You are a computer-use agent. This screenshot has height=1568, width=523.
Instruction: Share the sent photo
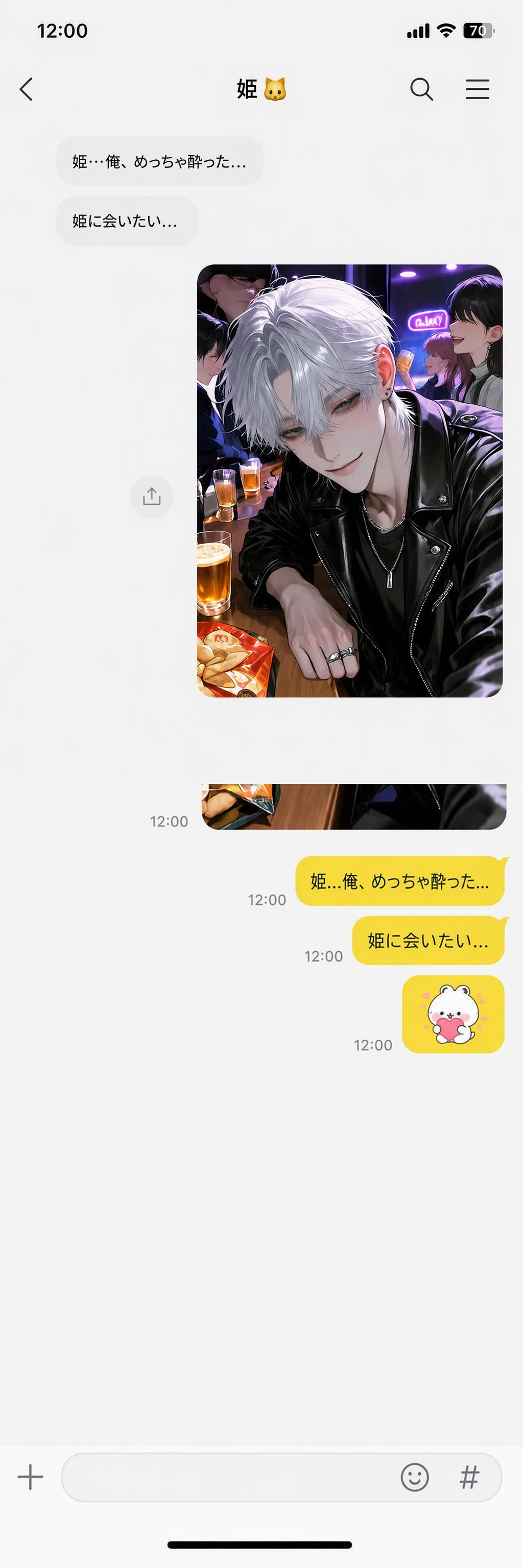[x=152, y=497]
